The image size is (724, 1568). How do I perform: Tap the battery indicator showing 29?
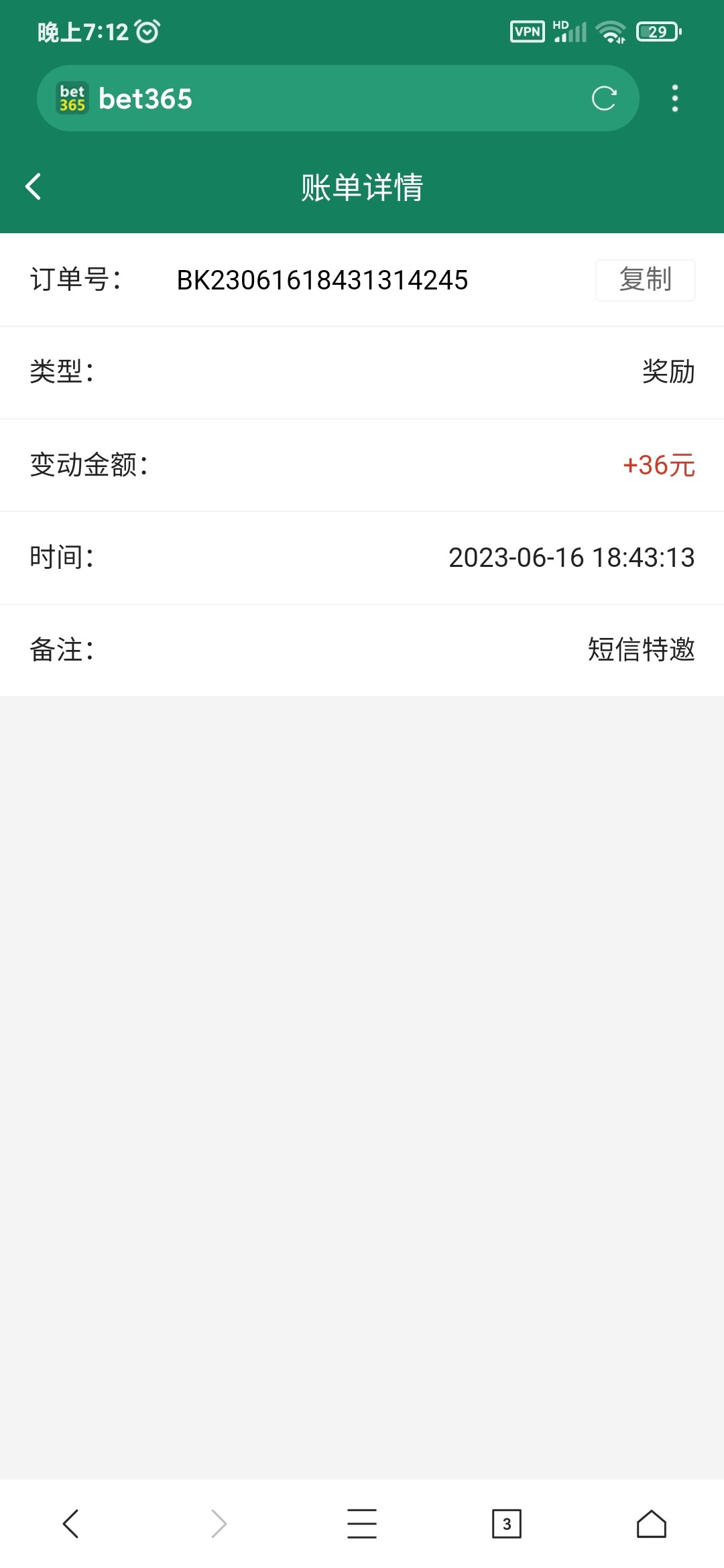tap(658, 29)
